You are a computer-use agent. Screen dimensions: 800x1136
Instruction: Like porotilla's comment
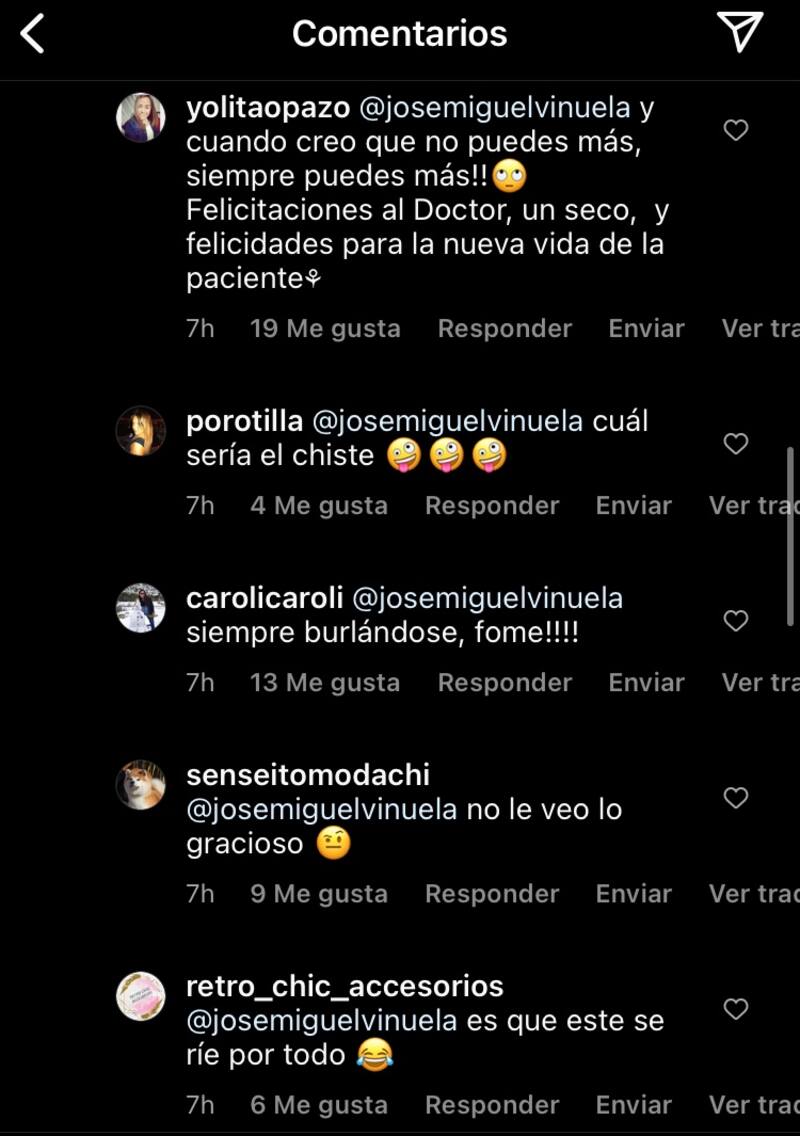[736, 444]
